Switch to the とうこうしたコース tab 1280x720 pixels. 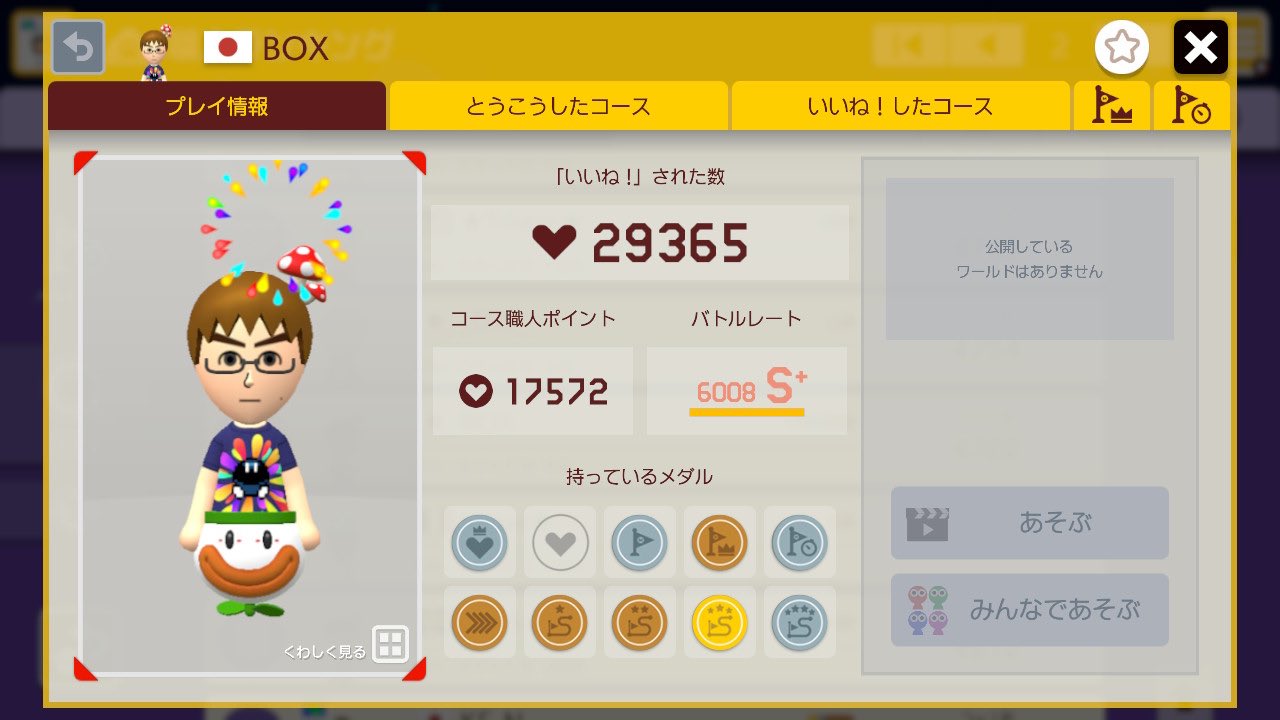[x=558, y=106]
